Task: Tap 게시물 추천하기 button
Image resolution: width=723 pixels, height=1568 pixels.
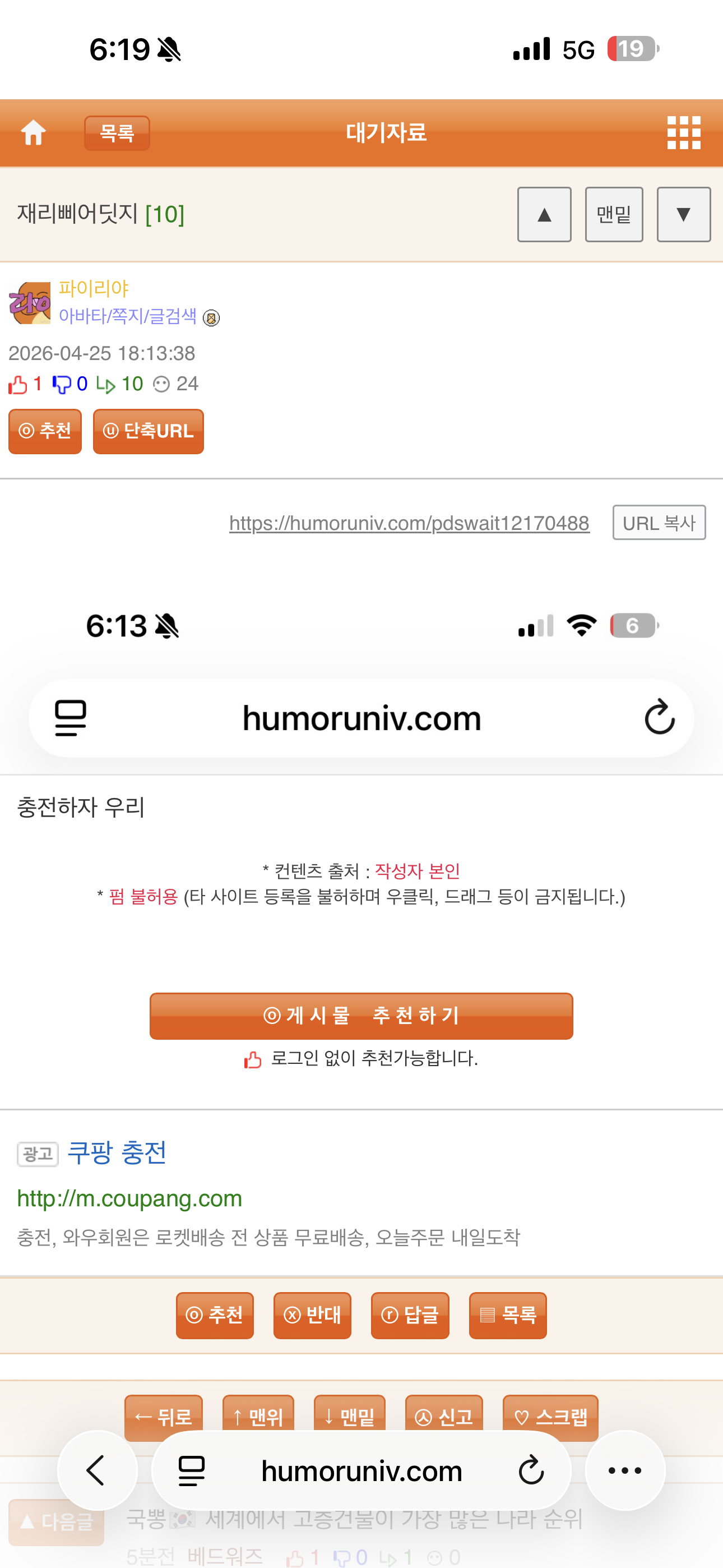Action: click(x=361, y=1015)
